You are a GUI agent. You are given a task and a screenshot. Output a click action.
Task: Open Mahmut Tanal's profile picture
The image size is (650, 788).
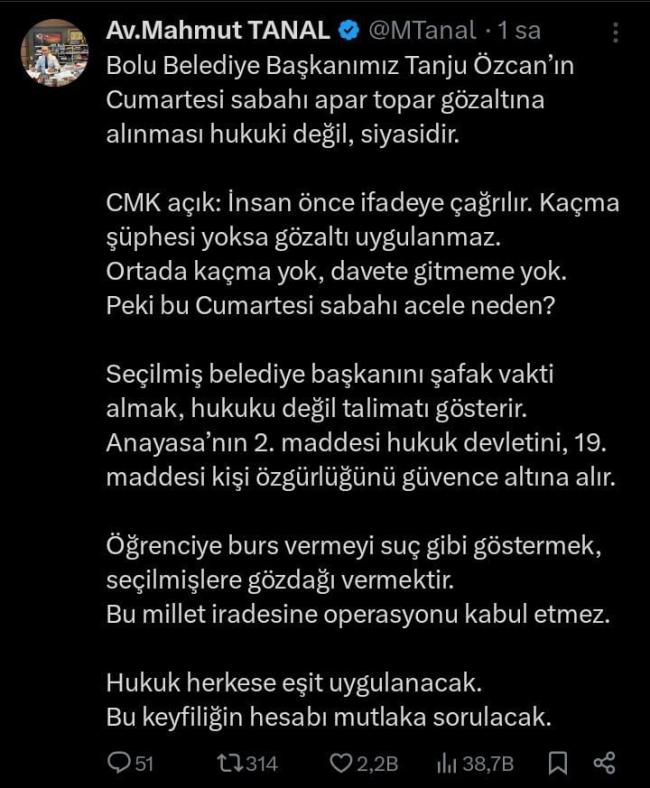pos(55,53)
